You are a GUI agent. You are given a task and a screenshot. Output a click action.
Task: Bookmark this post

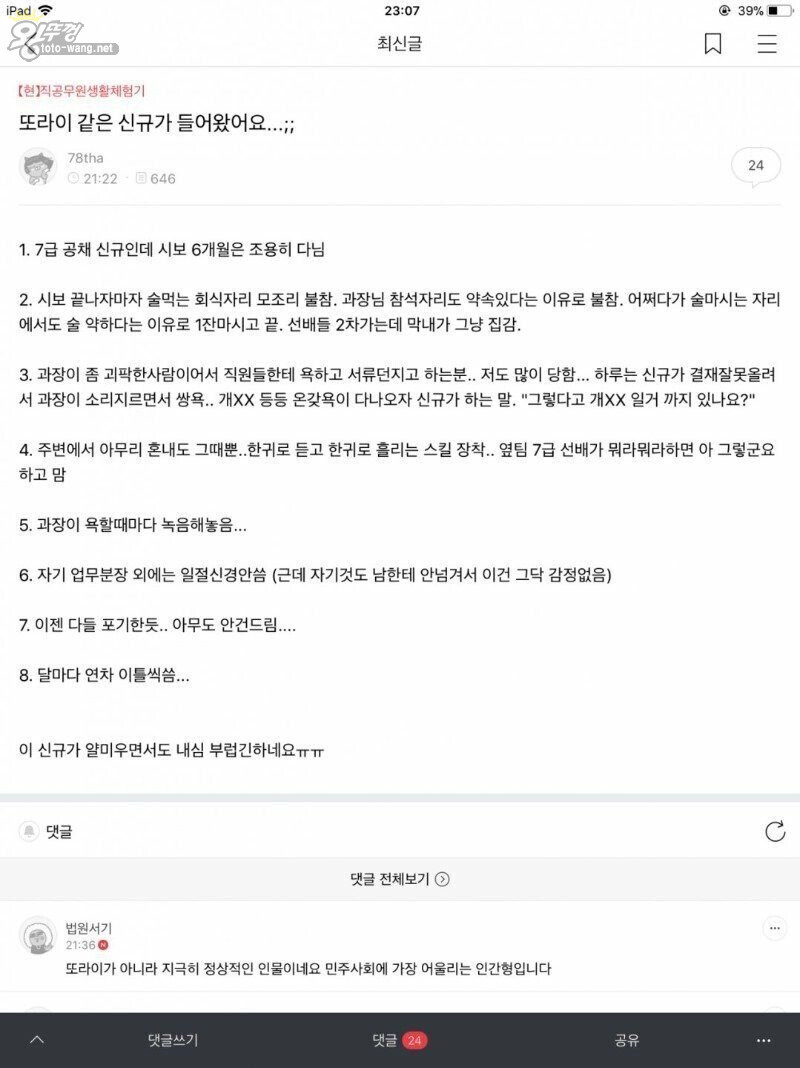pyautogui.click(x=713, y=44)
